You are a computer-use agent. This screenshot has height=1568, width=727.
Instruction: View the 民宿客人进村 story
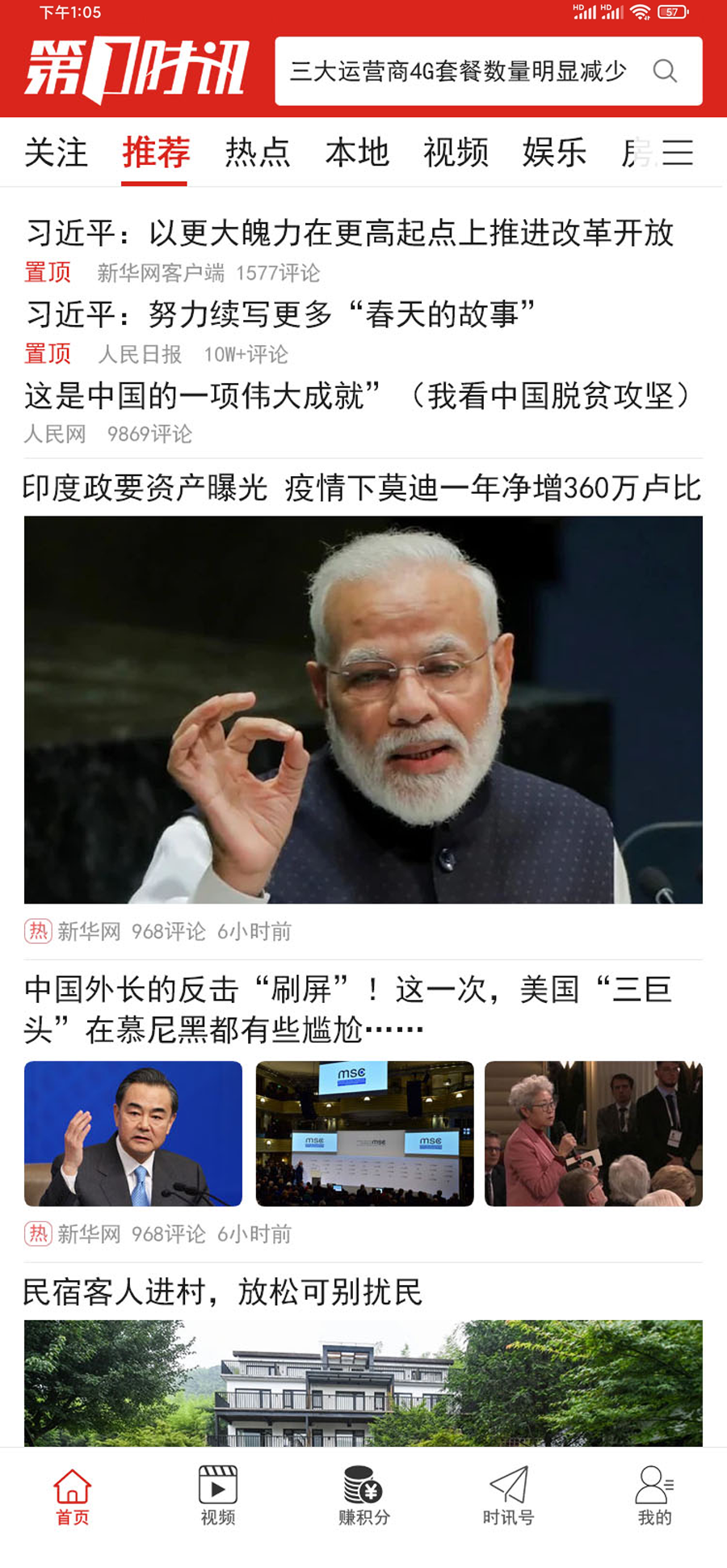point(222,1292)
